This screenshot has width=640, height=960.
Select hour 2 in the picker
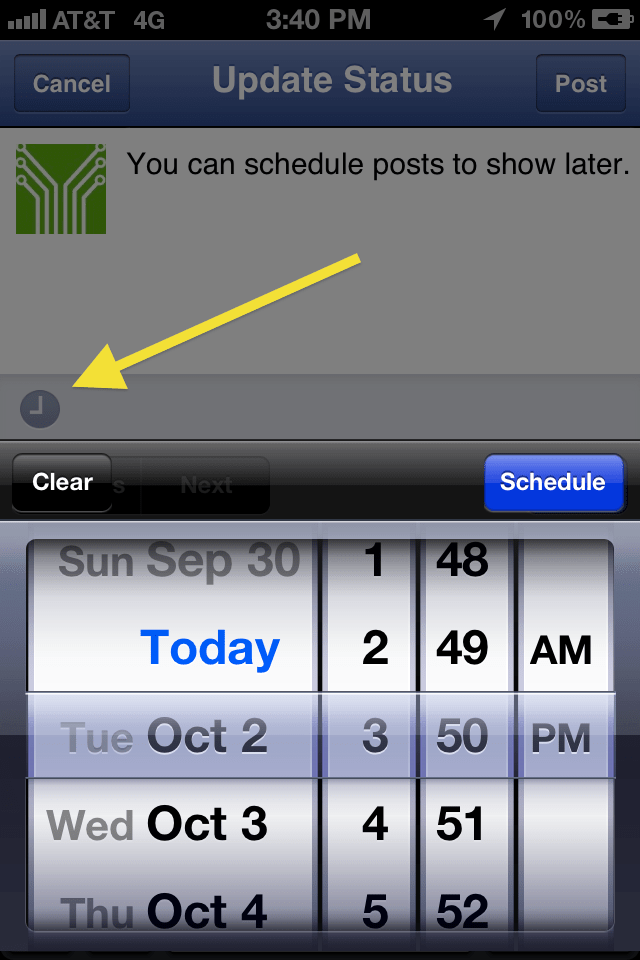point(375,649)
